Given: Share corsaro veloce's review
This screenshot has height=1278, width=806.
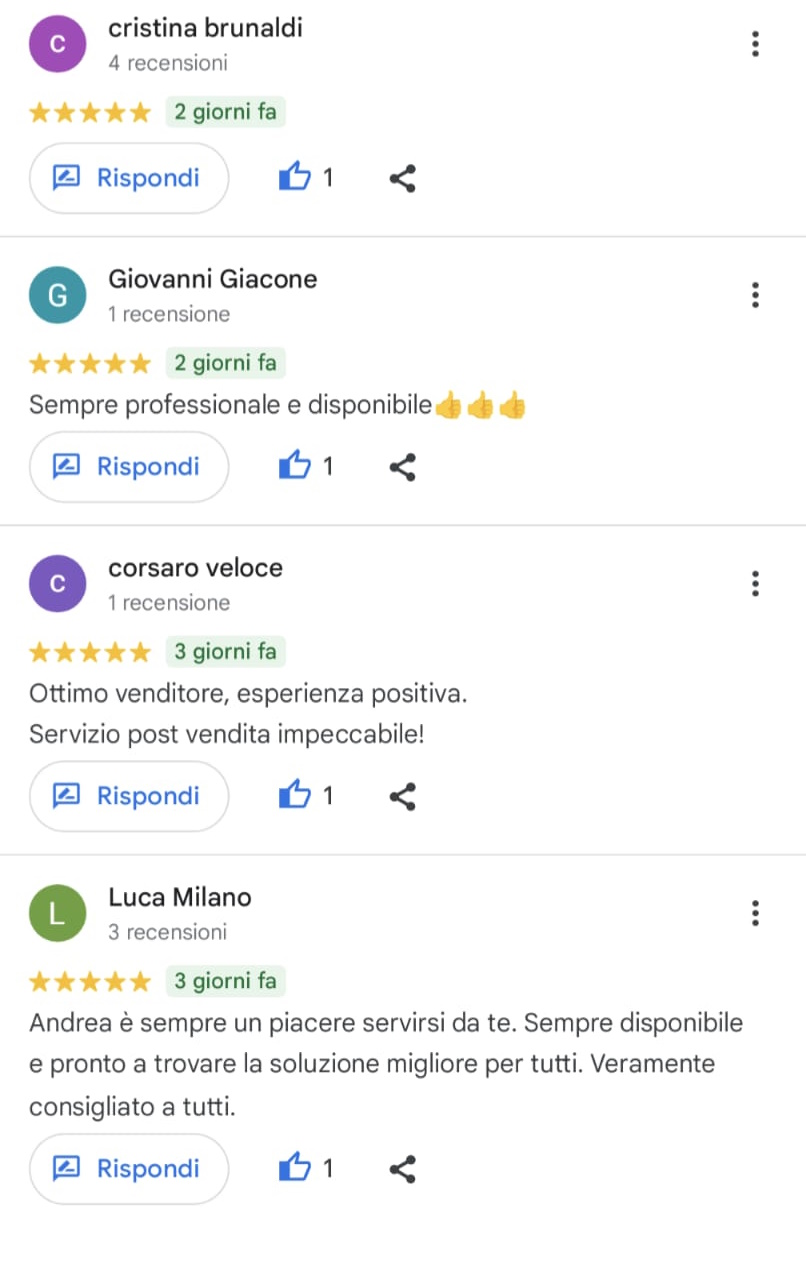Looking at the screenshot, I should point(402,796).
